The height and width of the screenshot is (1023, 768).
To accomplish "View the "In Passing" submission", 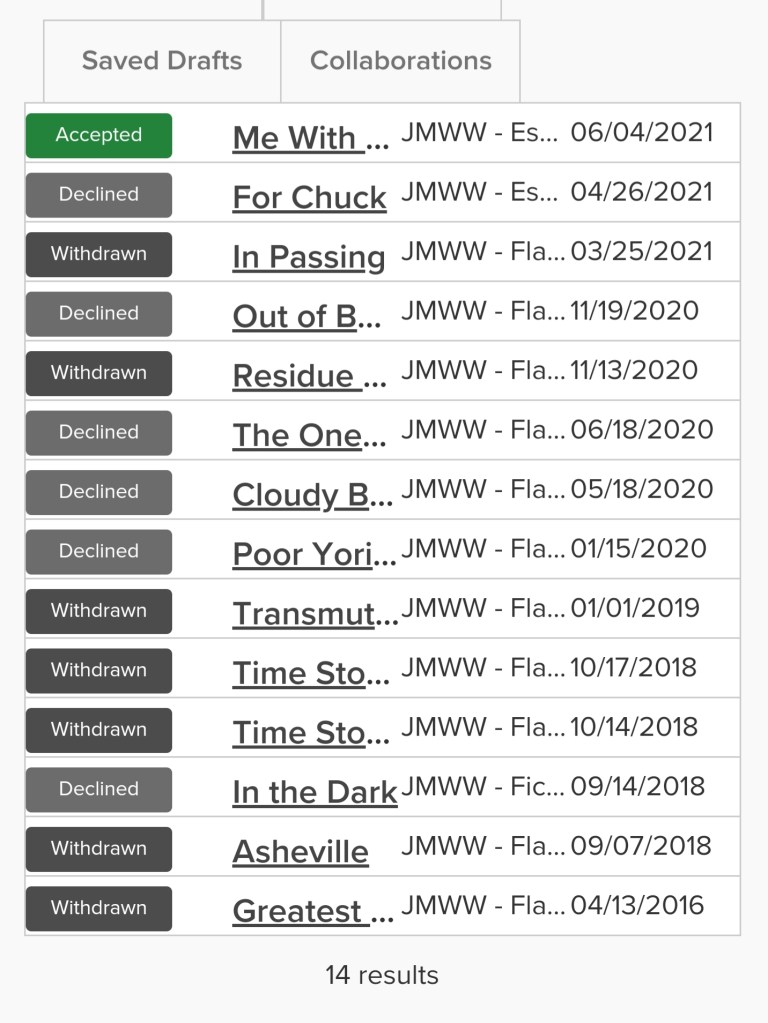I will (x=308, y=257).
